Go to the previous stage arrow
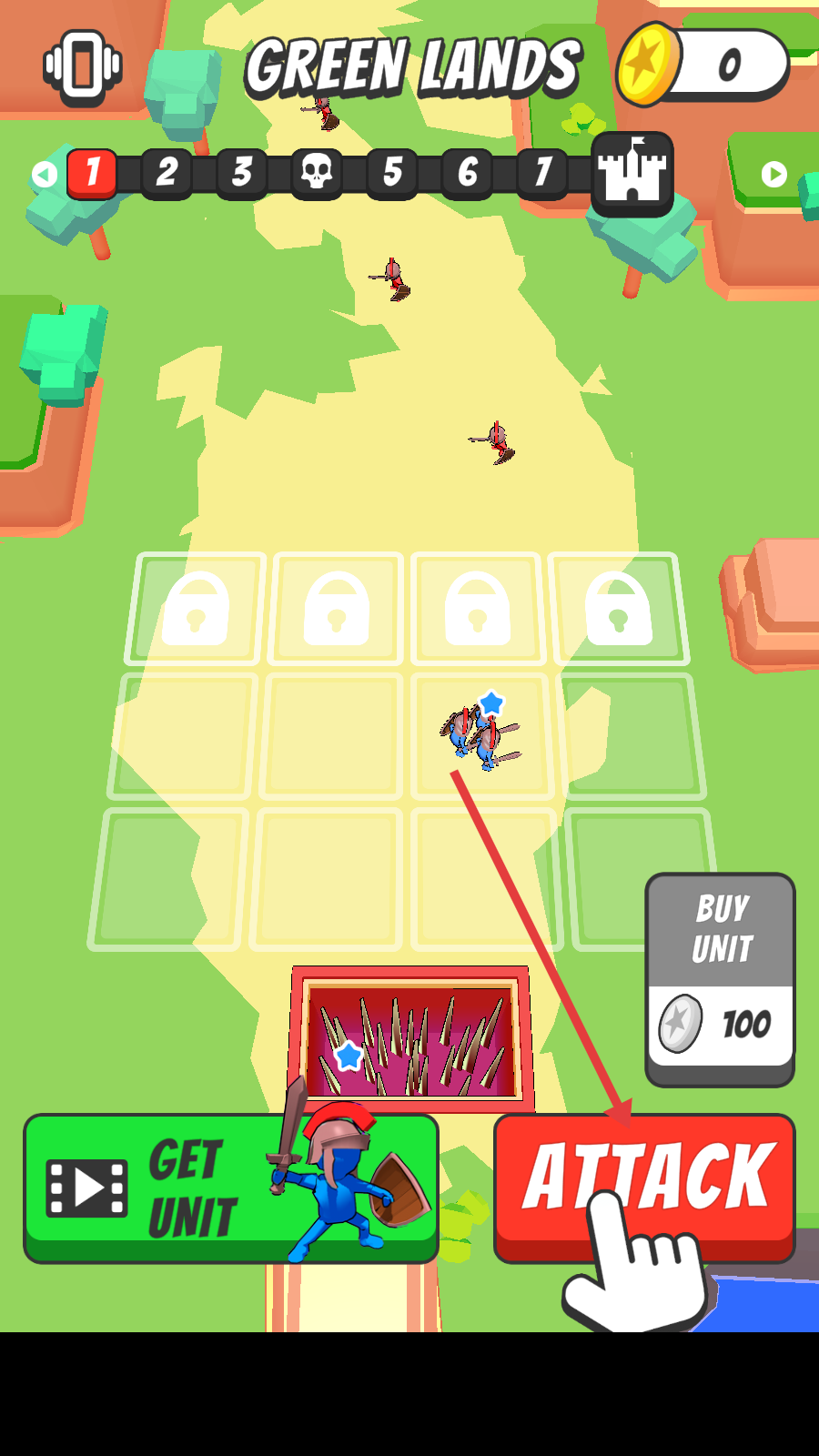The height and width of the screenshot is (1456, 819). point(44,174)
